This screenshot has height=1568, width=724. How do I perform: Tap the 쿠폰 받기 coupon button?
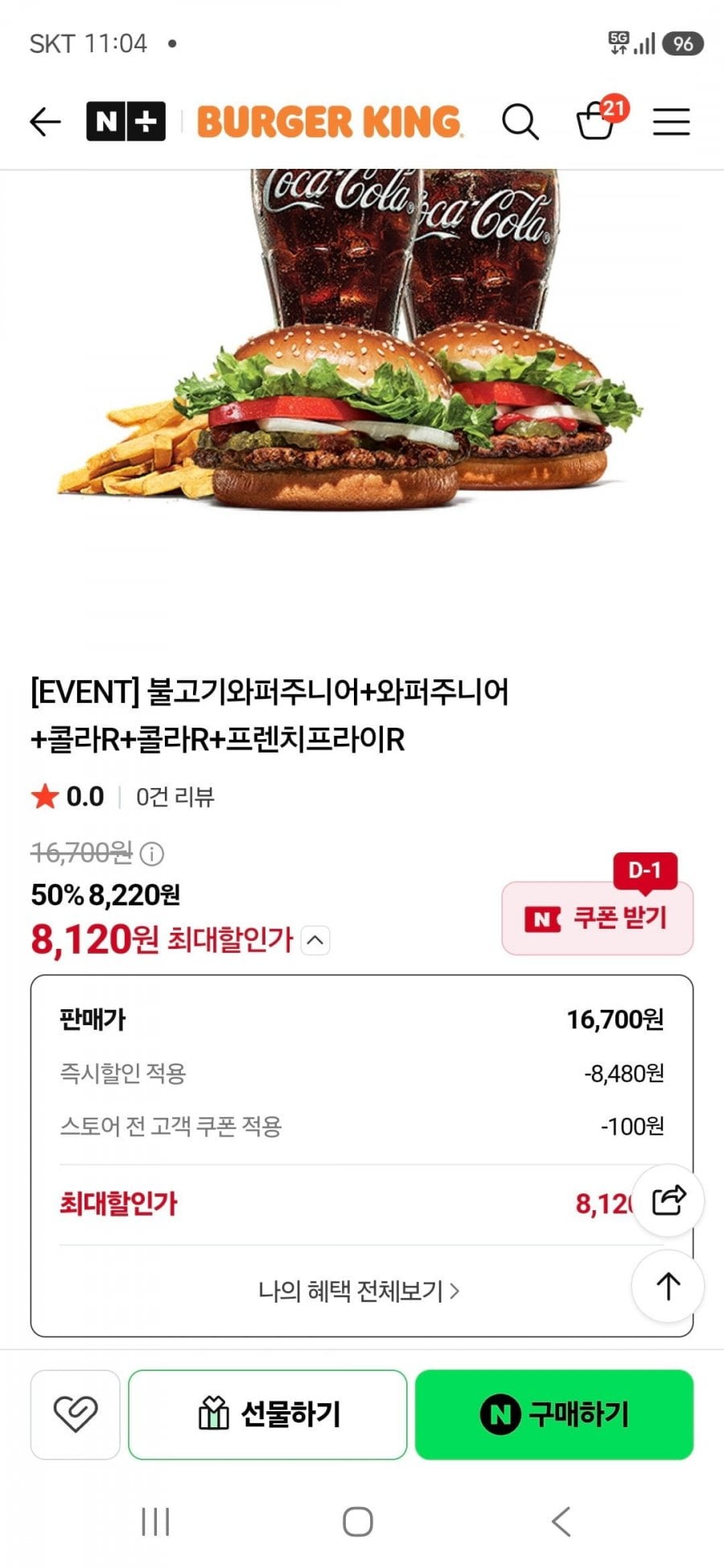point(597,917)
